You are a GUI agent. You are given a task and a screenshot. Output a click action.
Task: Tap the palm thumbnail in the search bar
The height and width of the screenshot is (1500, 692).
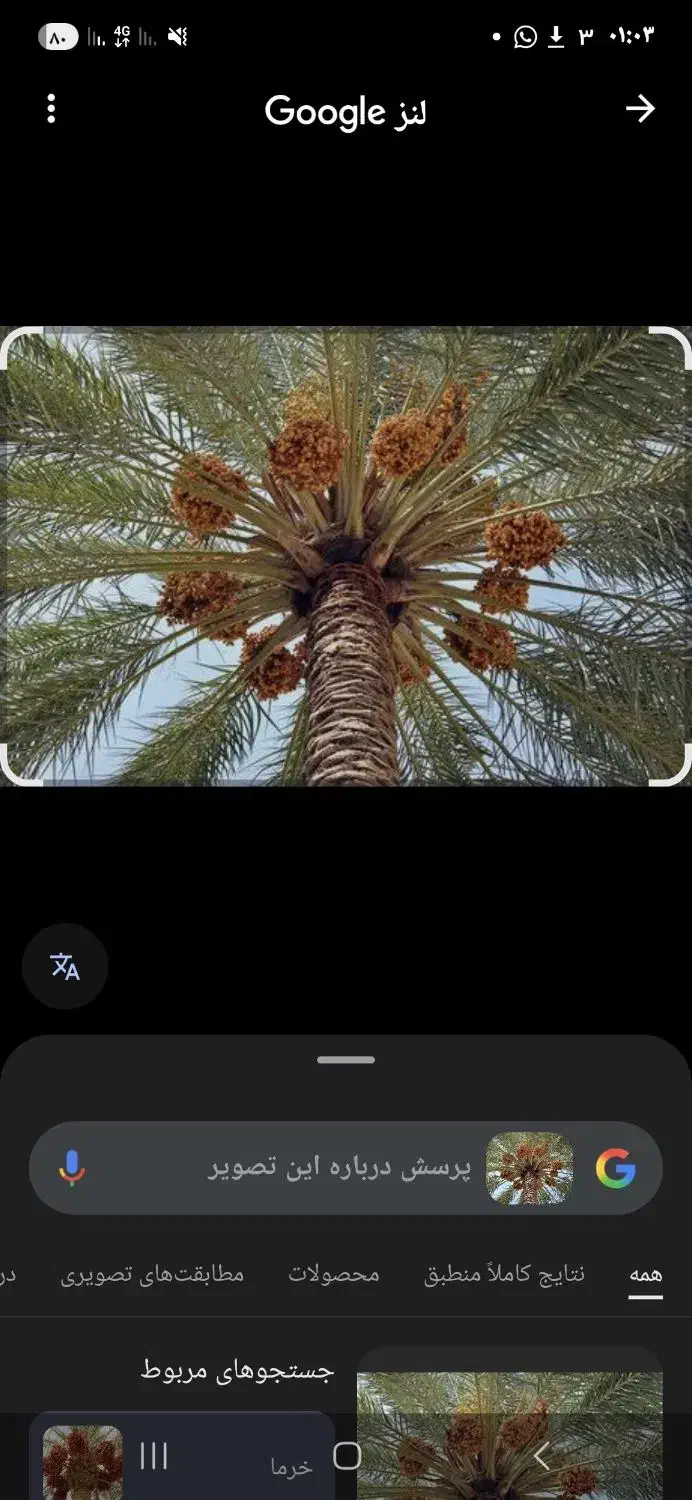tap(529, 1168)
